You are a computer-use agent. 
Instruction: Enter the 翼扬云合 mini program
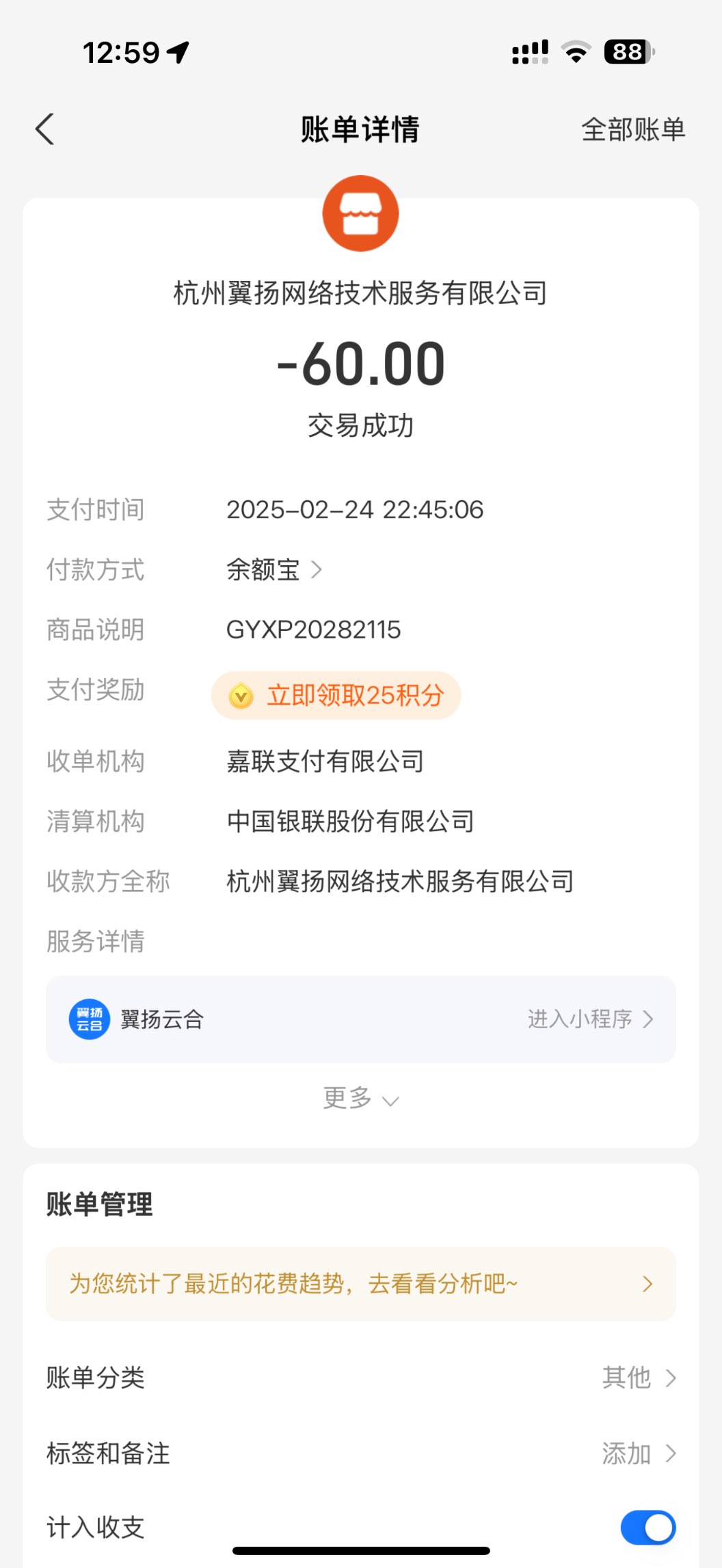(x=589, y=1019)
